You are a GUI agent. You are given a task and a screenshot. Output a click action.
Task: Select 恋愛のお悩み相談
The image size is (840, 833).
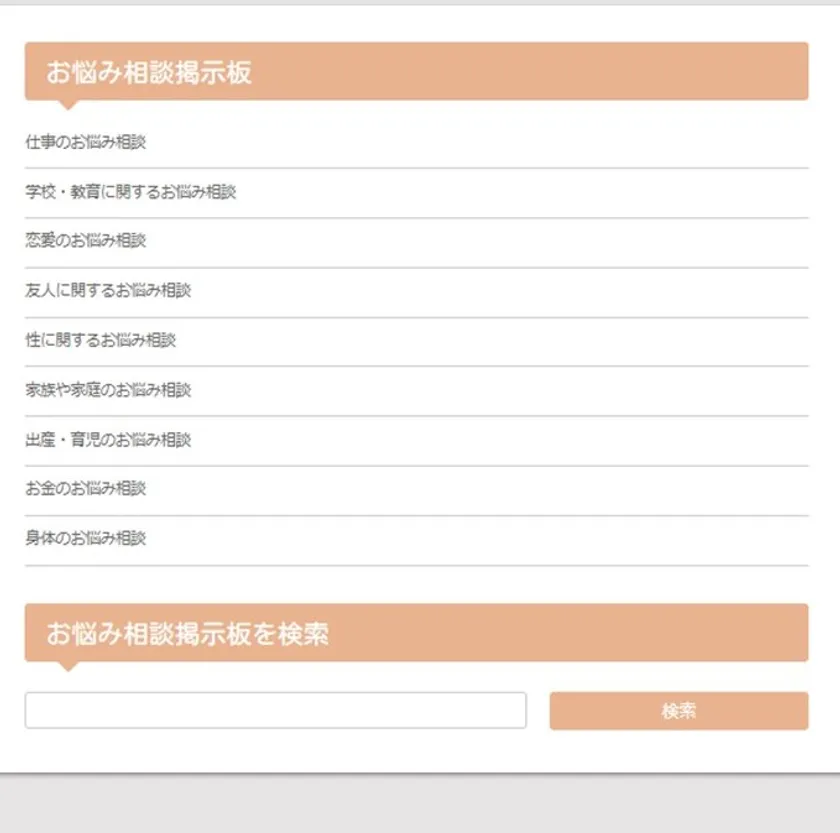(x=86, y=241)
